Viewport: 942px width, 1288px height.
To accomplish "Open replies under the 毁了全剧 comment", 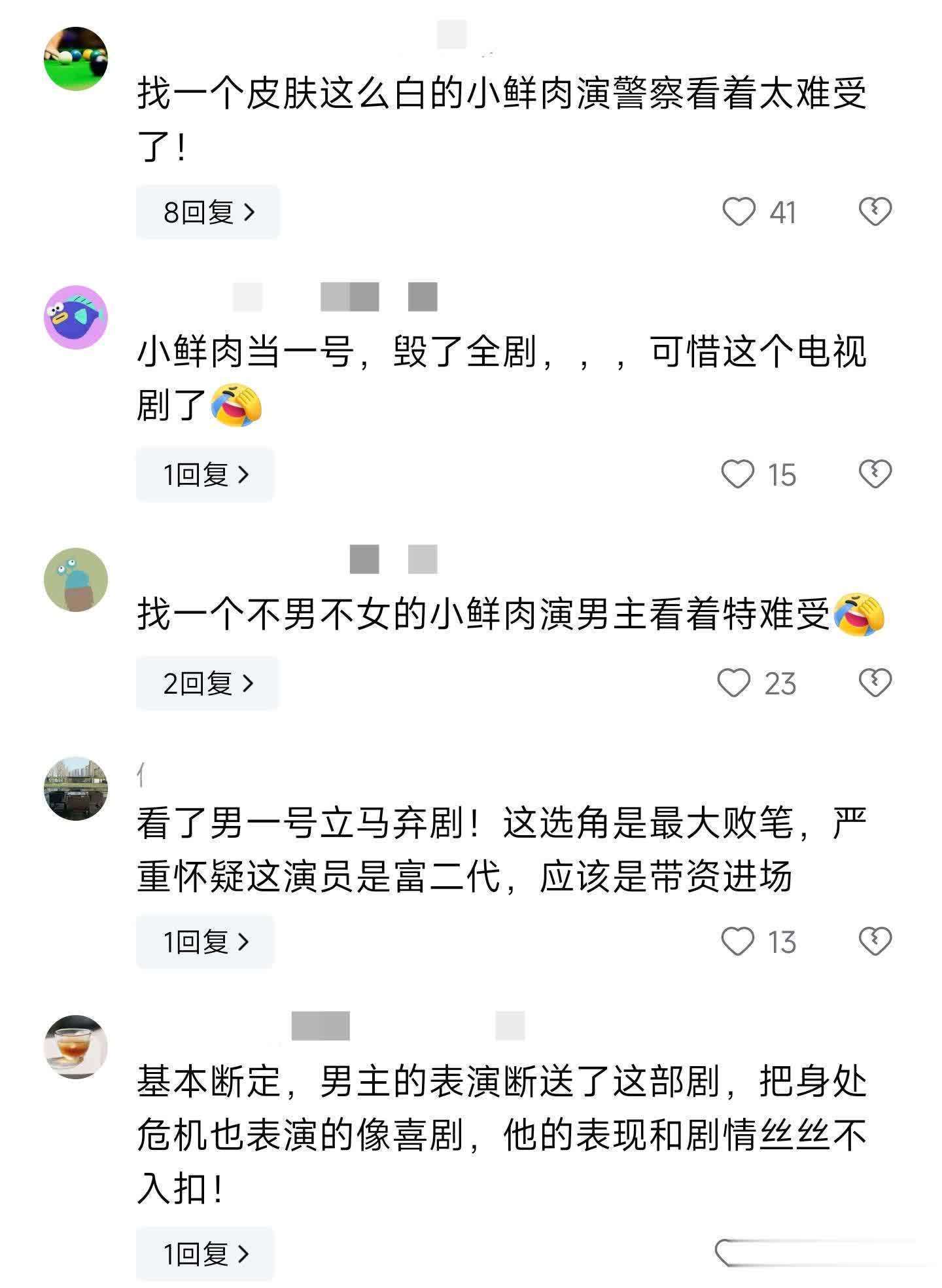I will tap(205, 474).
